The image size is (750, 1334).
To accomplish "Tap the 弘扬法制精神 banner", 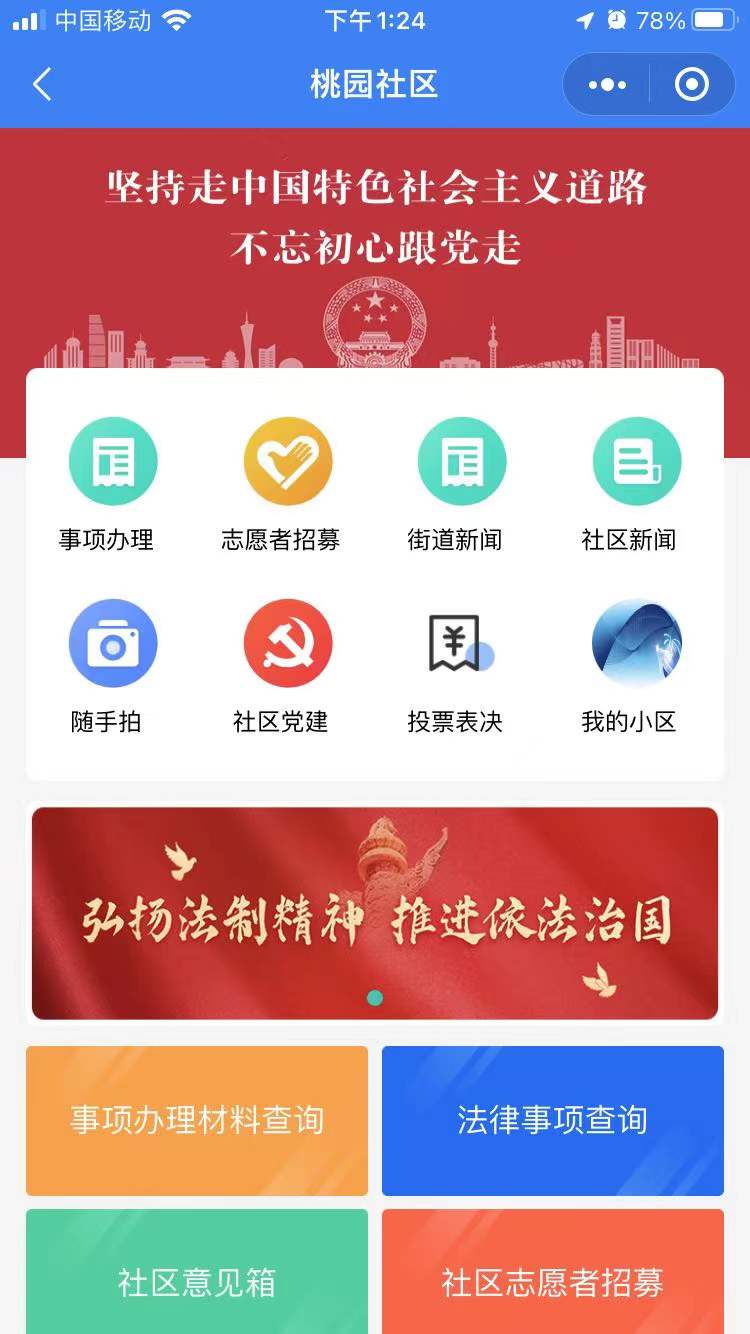I will click(375, 913).
